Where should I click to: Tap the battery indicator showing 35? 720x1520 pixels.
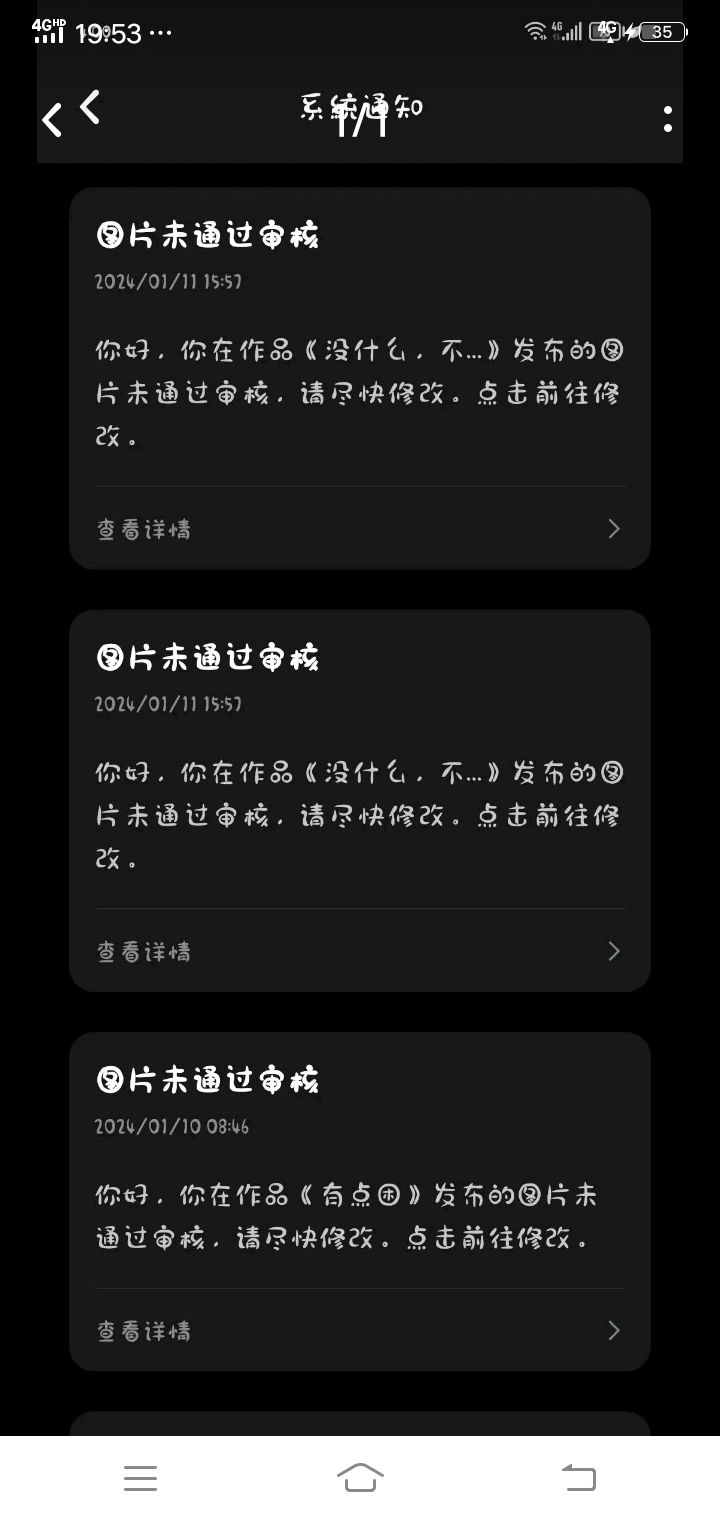662,32
